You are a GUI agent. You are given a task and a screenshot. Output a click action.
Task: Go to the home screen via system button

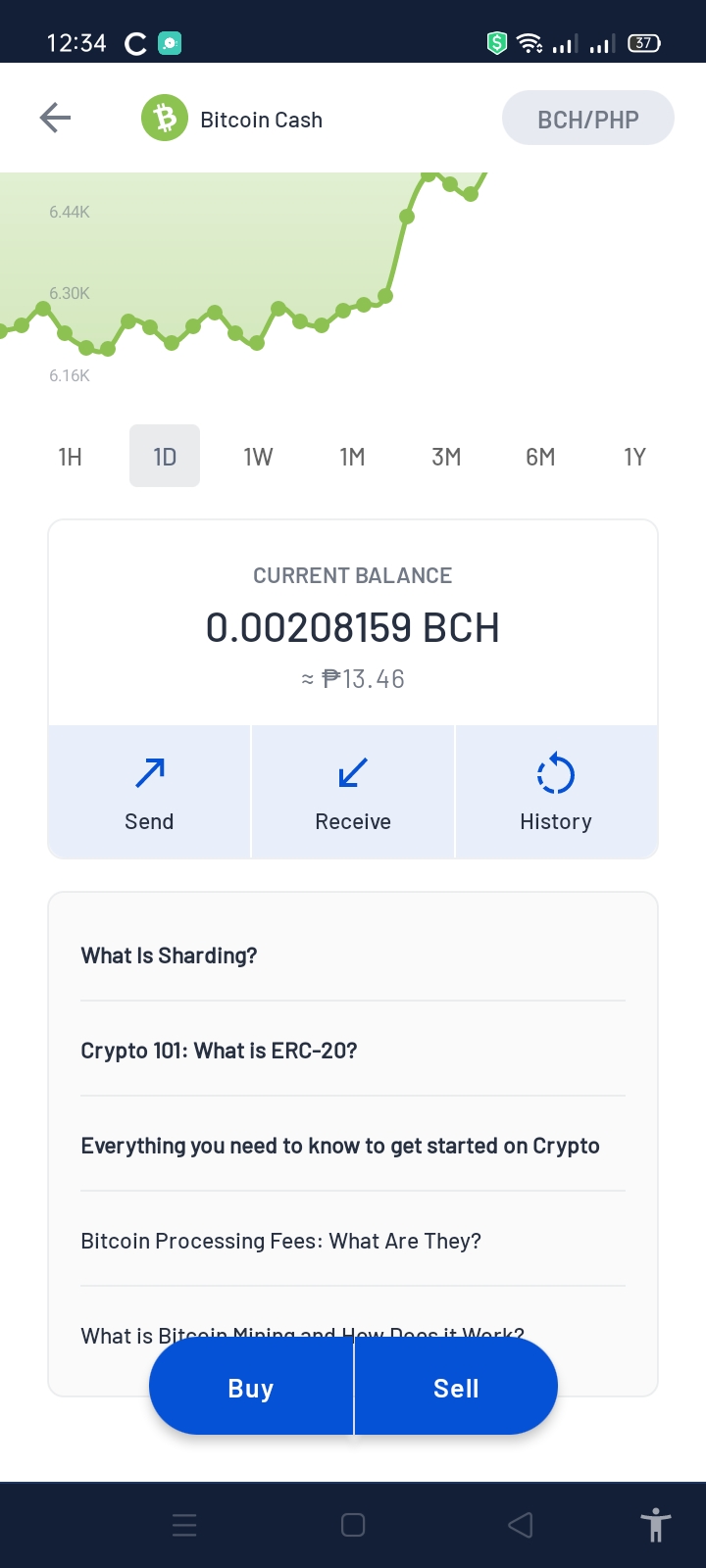click(353, 1525)
